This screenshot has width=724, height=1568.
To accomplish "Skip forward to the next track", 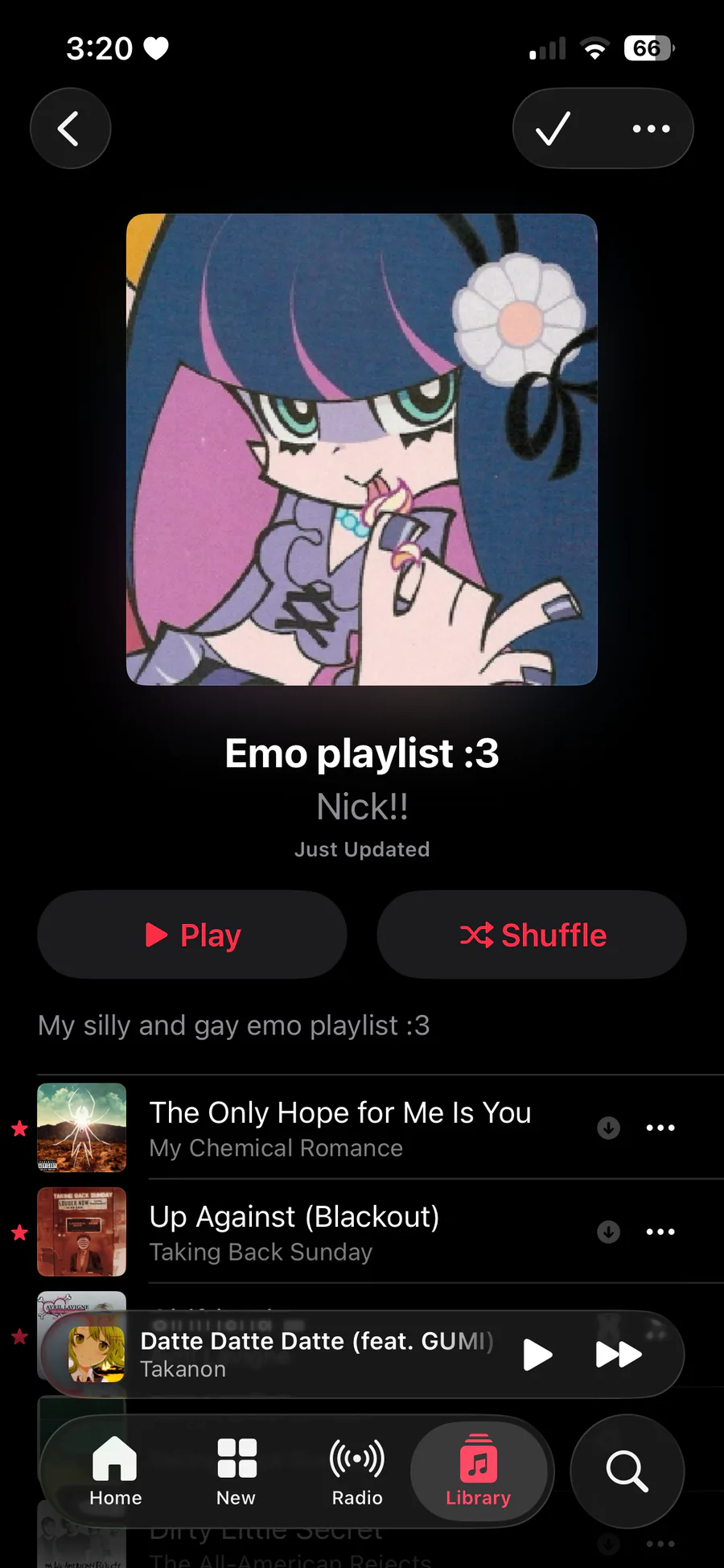I will (x=618, y=1355).
